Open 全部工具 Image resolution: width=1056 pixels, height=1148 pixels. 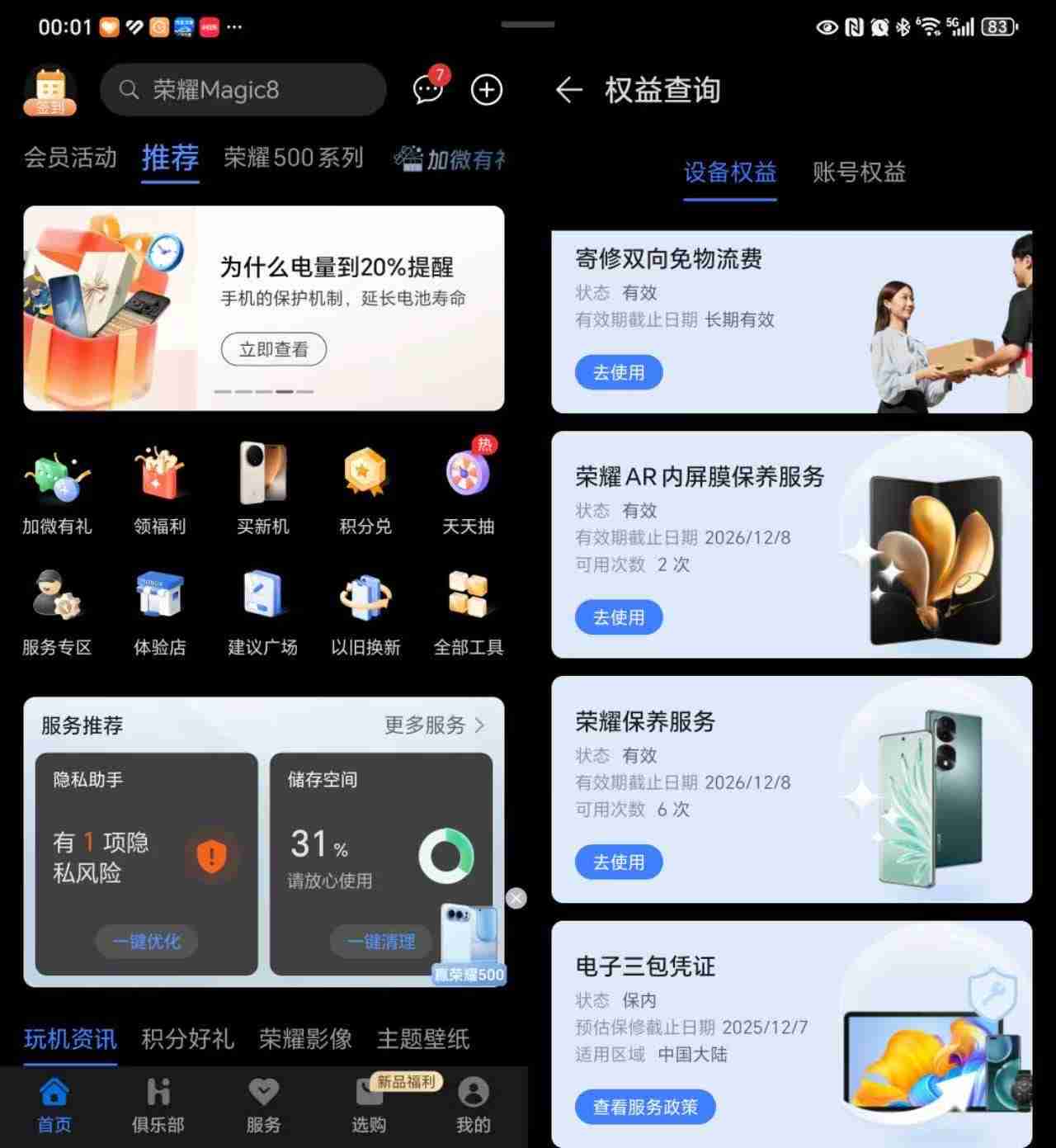click(x=468, y=611)
